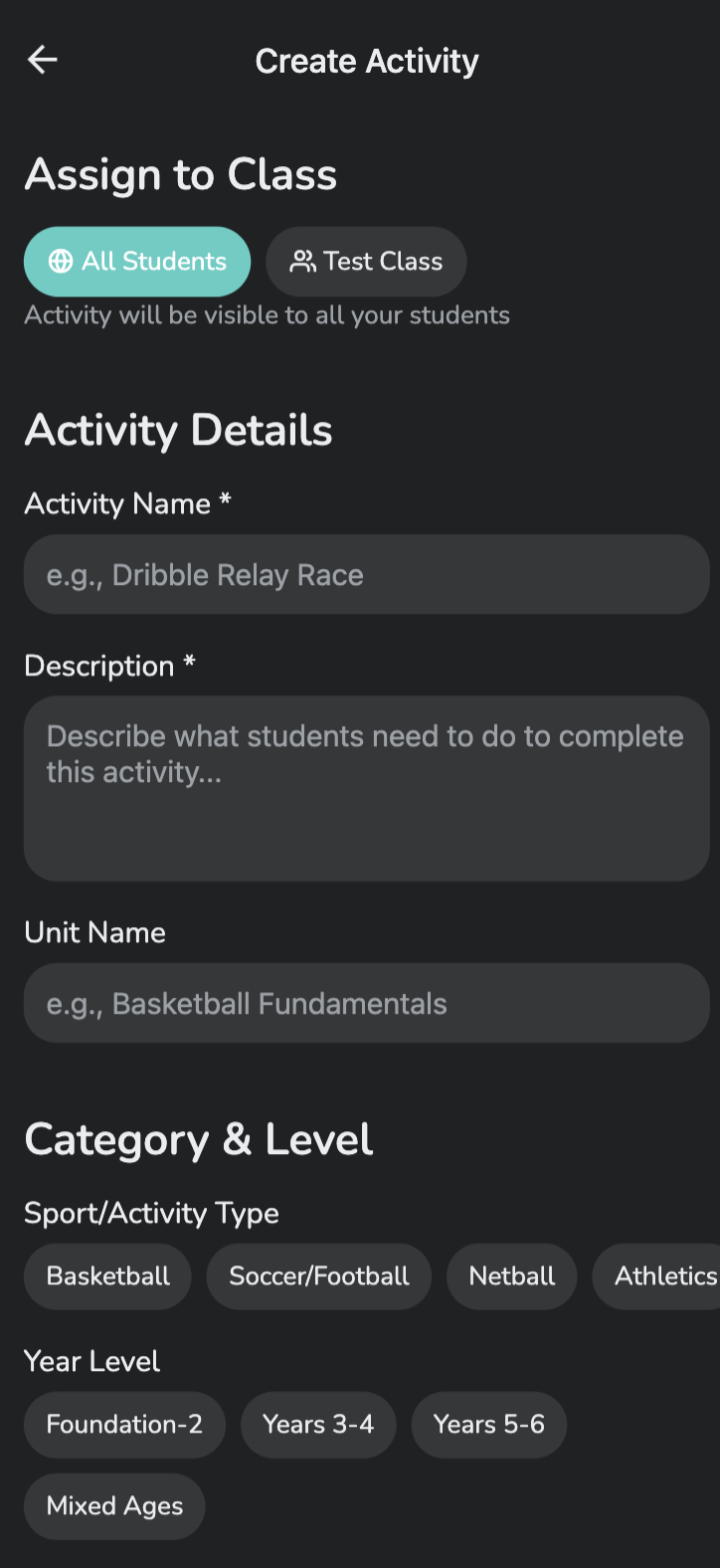The image size is (720, 1568).
Task: Click the Activity Details section header
Action: (179, 430)
